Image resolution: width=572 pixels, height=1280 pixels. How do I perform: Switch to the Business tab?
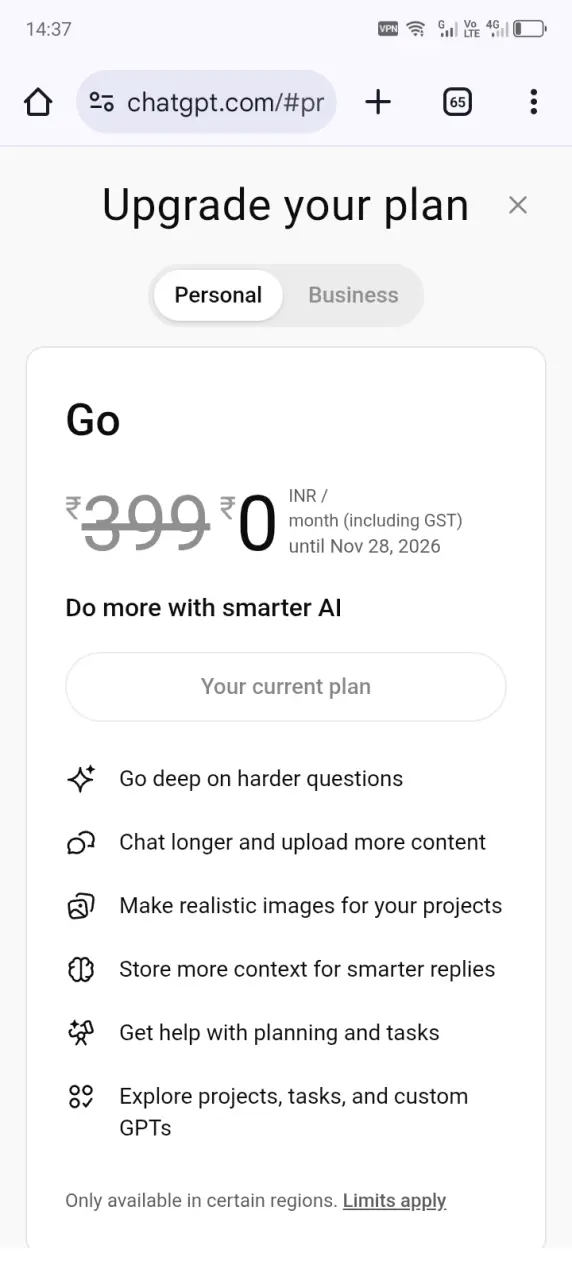pyautogui.click(x=353, y=295)
